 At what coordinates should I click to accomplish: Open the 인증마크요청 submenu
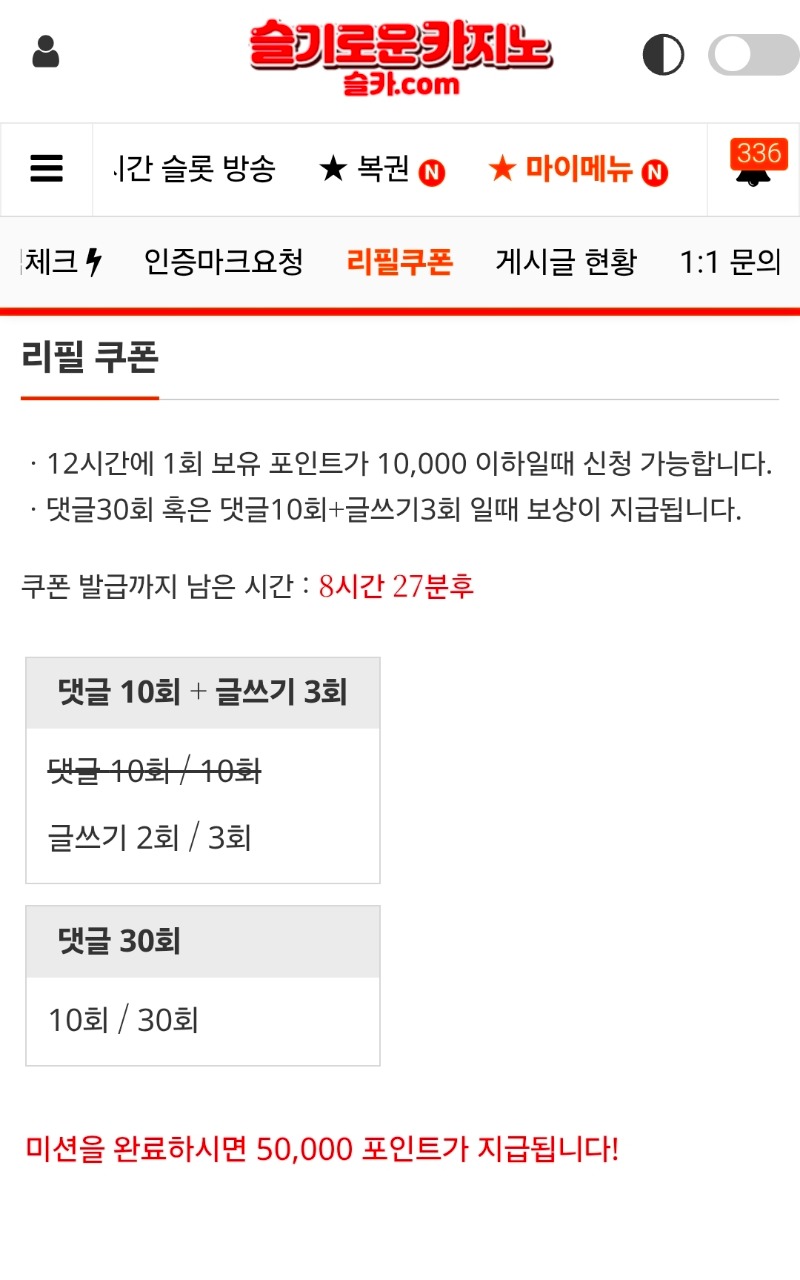click(x=223, y=263)
